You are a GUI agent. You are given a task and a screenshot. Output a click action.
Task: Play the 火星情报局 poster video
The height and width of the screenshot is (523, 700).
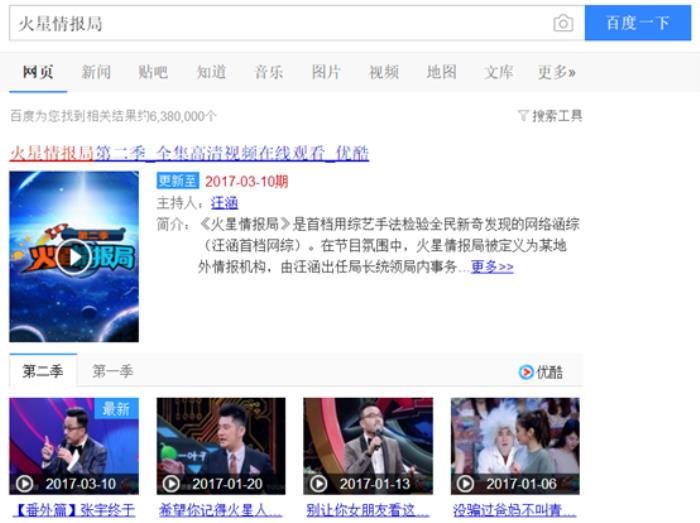tap(74, 257)
